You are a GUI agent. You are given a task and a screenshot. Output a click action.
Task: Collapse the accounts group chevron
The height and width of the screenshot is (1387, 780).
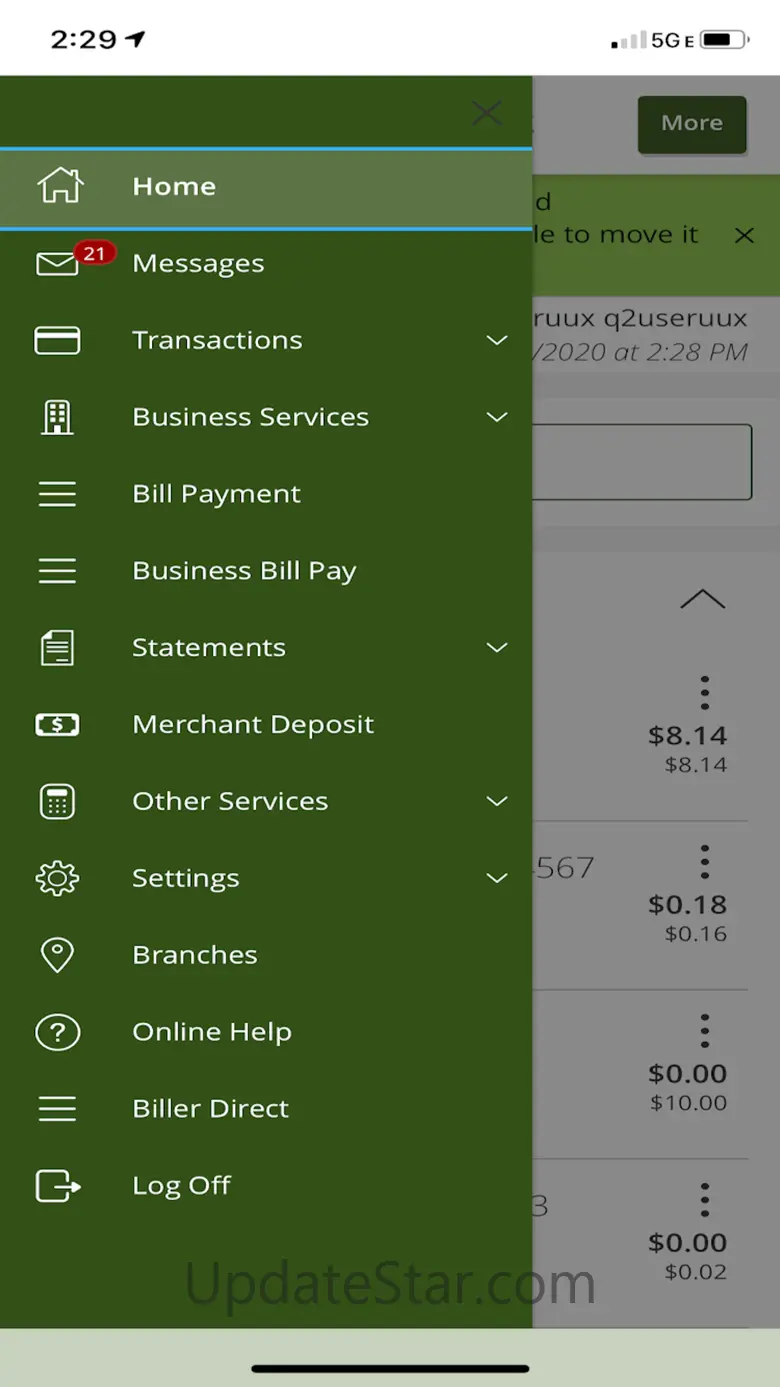point(702,599)
